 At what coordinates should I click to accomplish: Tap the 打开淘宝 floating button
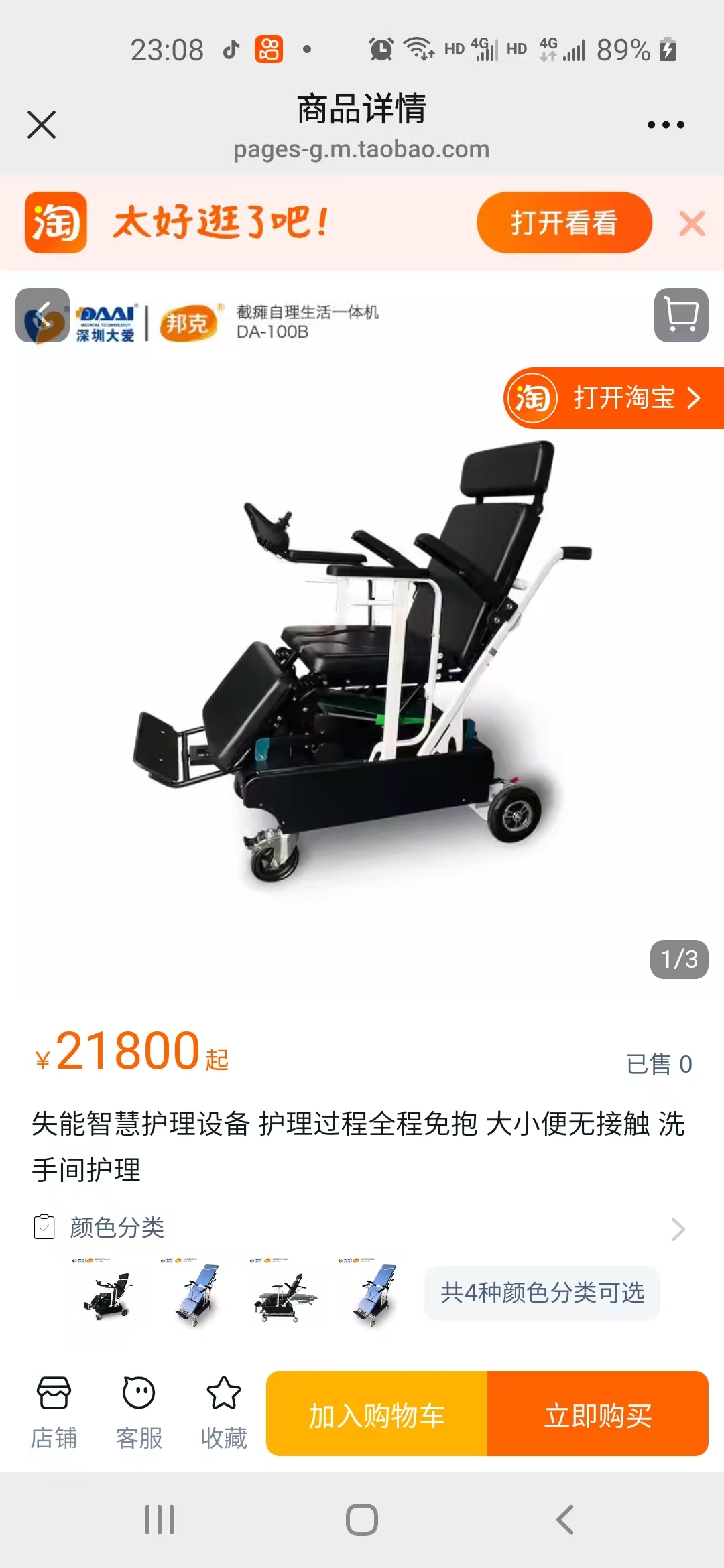[x=613, y=398]
